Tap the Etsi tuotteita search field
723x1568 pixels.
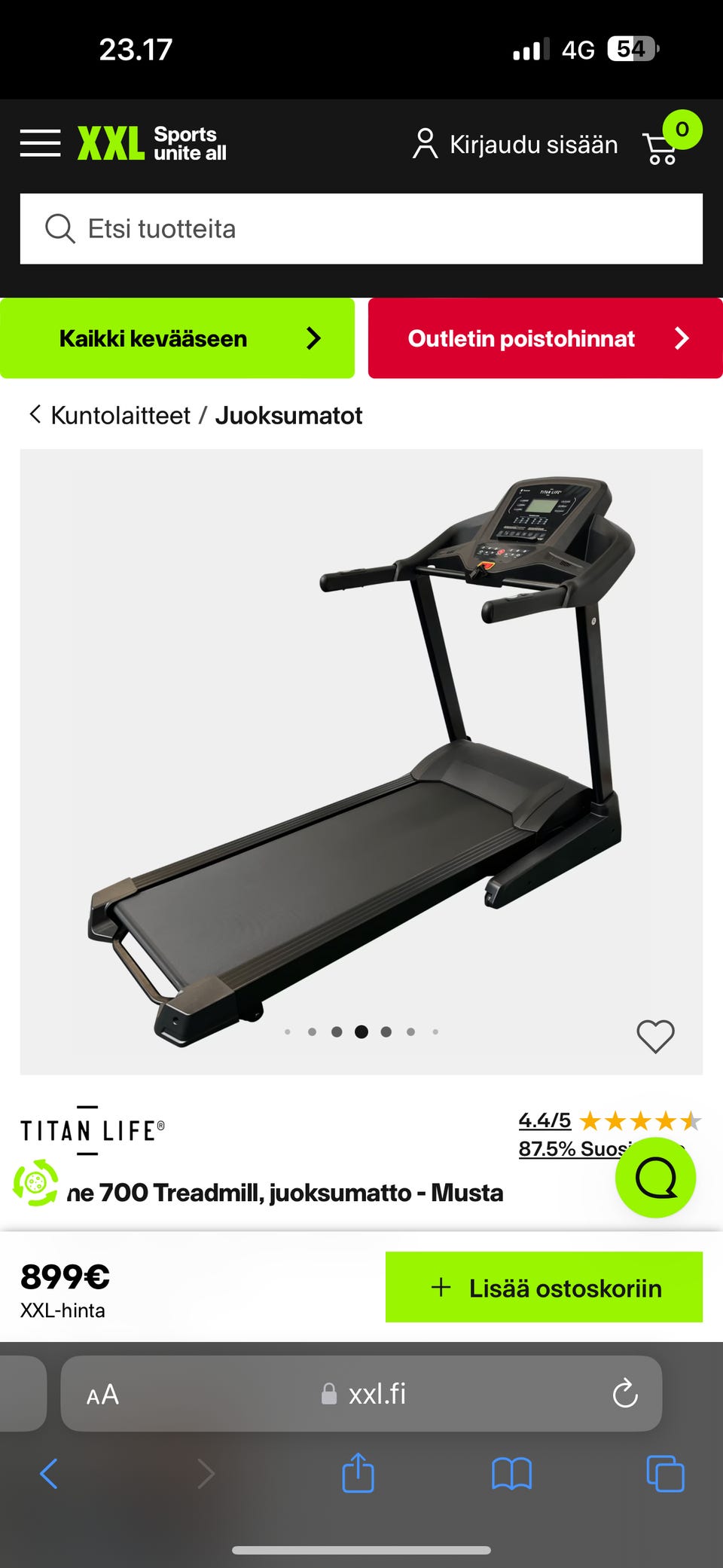(x=361, y=228)
